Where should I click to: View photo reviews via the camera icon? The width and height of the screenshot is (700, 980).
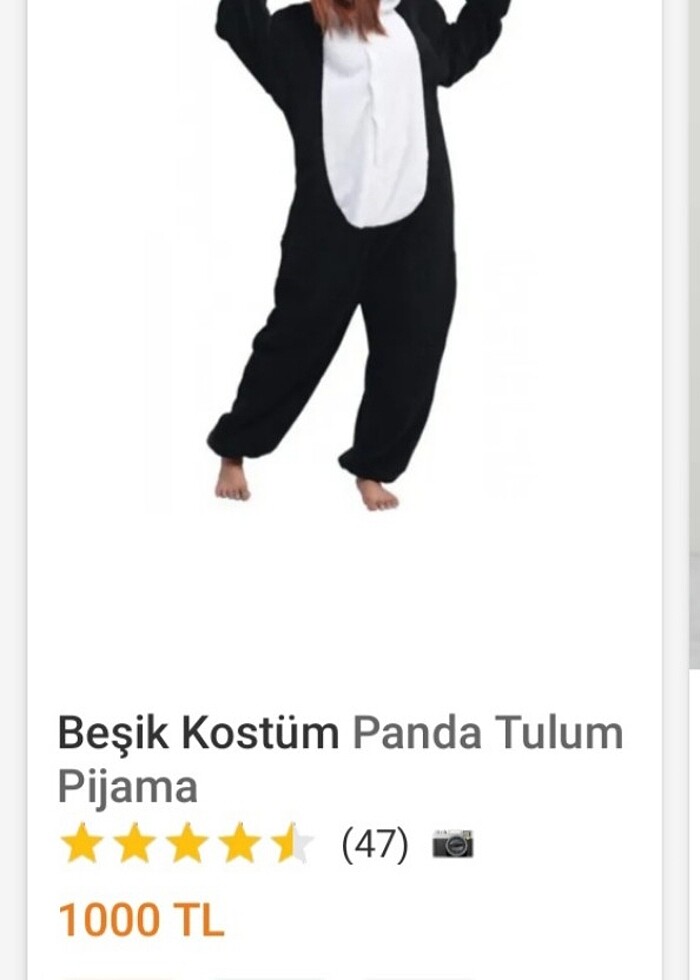(x=452, y=844)
